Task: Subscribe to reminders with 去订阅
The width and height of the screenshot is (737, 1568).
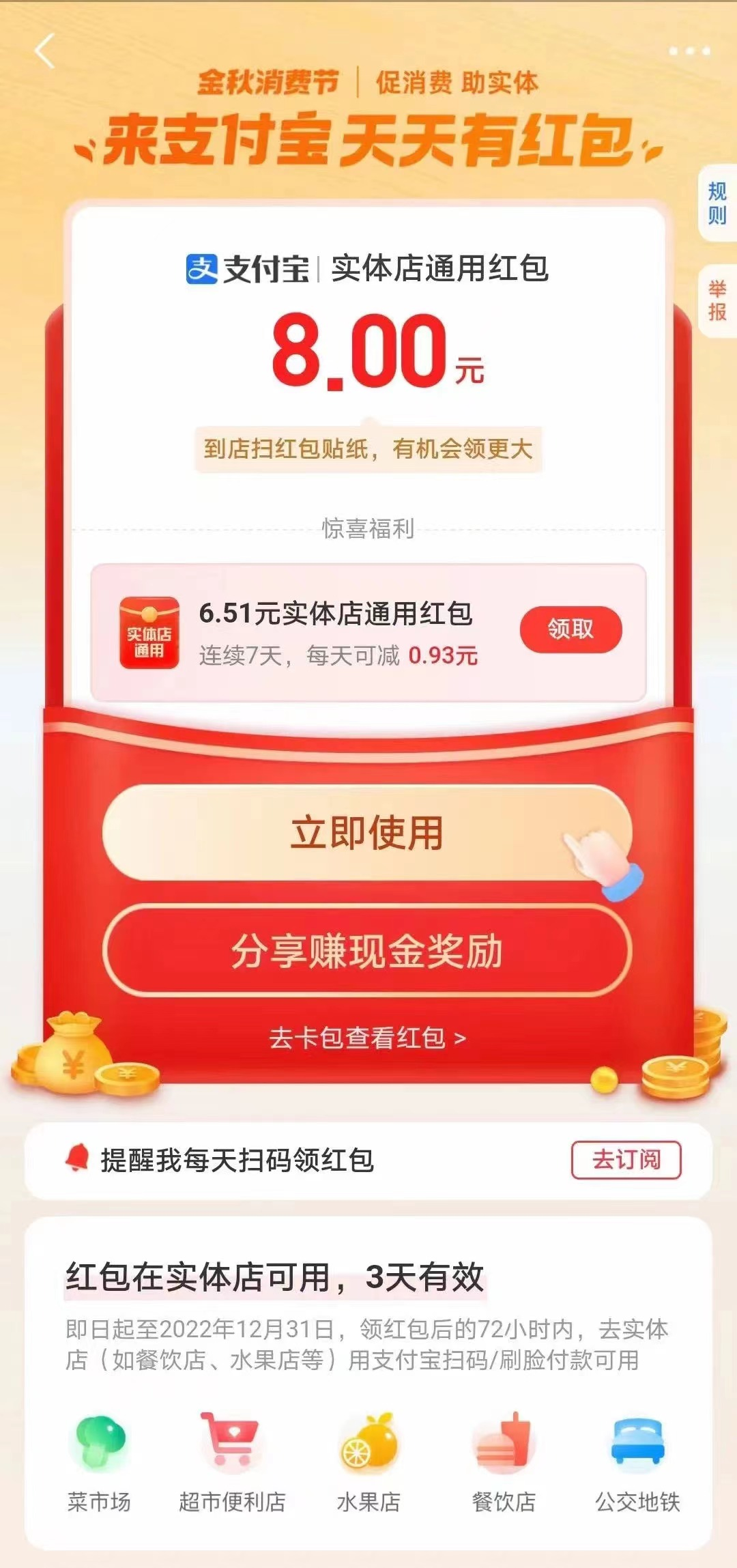Action: tap(626, 1160)
